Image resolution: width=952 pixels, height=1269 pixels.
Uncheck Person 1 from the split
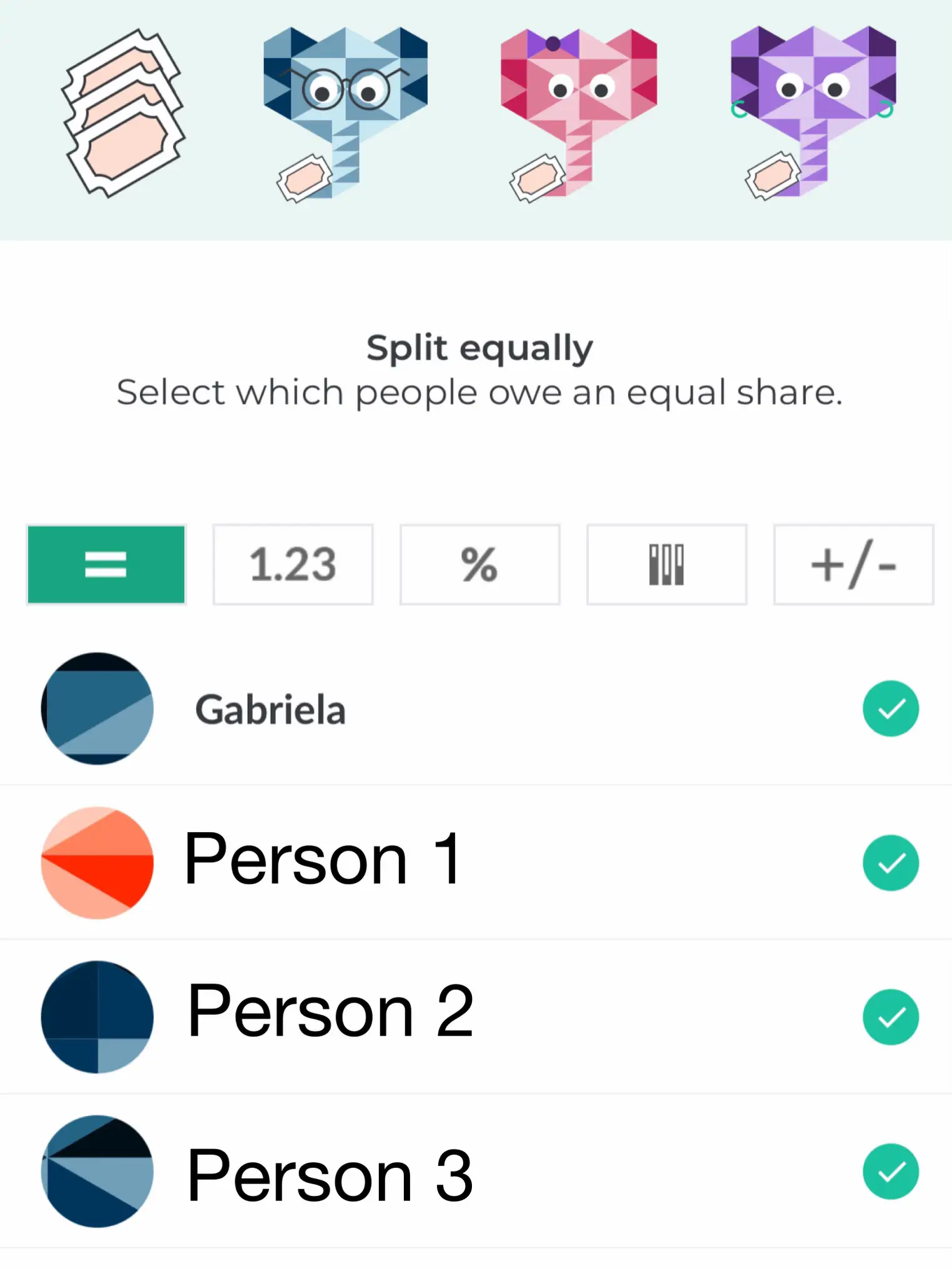(x=890, y=863)
